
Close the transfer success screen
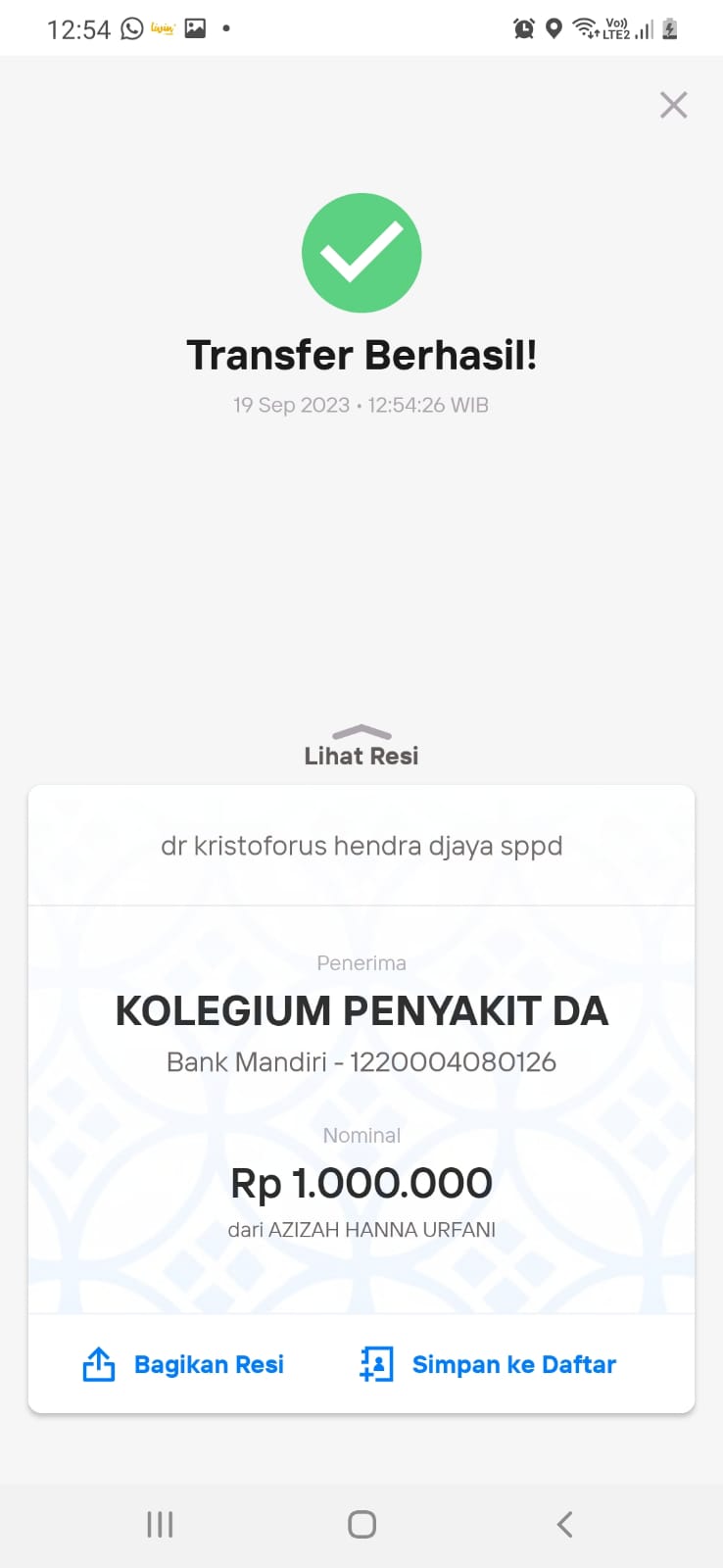coord(673,105)
